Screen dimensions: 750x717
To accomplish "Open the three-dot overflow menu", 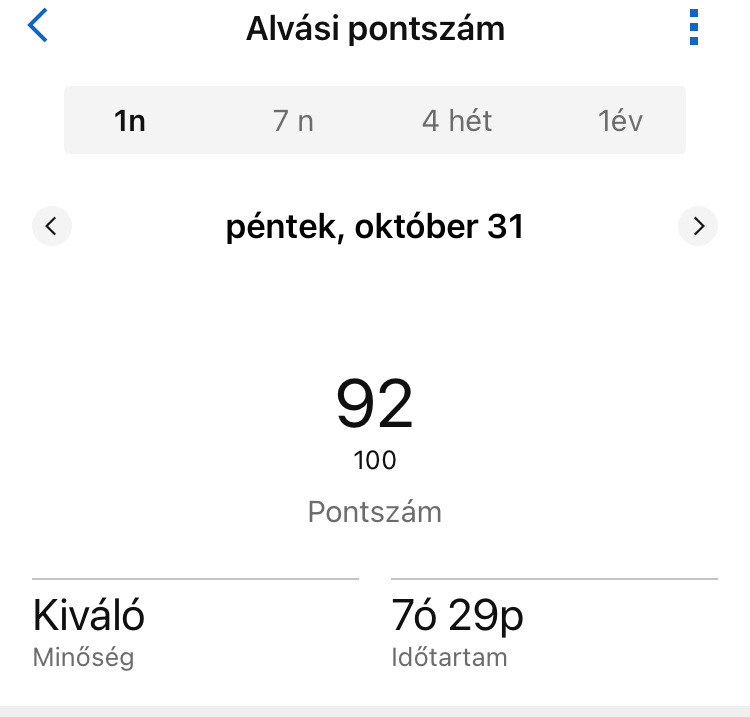I will (x=694, y=27).
